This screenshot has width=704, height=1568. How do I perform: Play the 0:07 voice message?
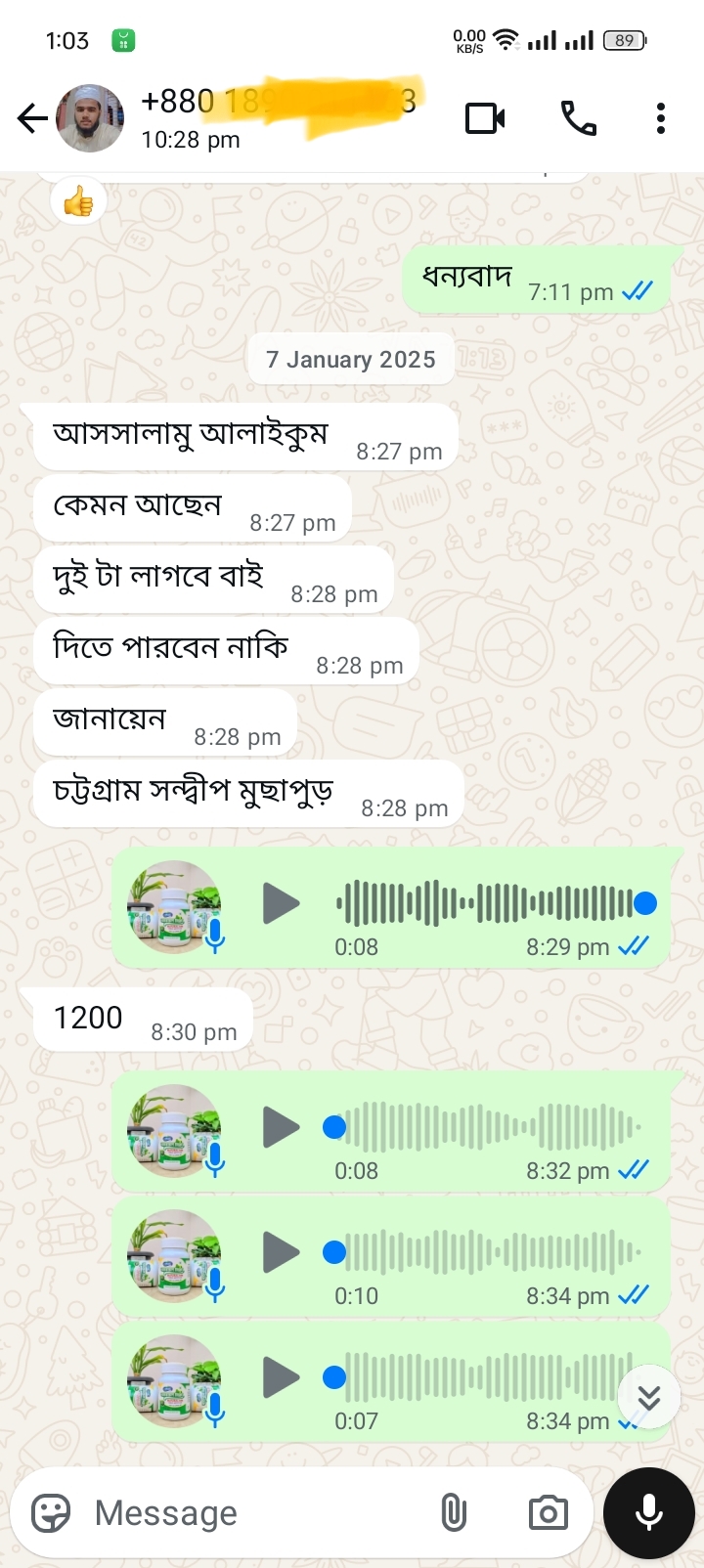(282, 1377)
